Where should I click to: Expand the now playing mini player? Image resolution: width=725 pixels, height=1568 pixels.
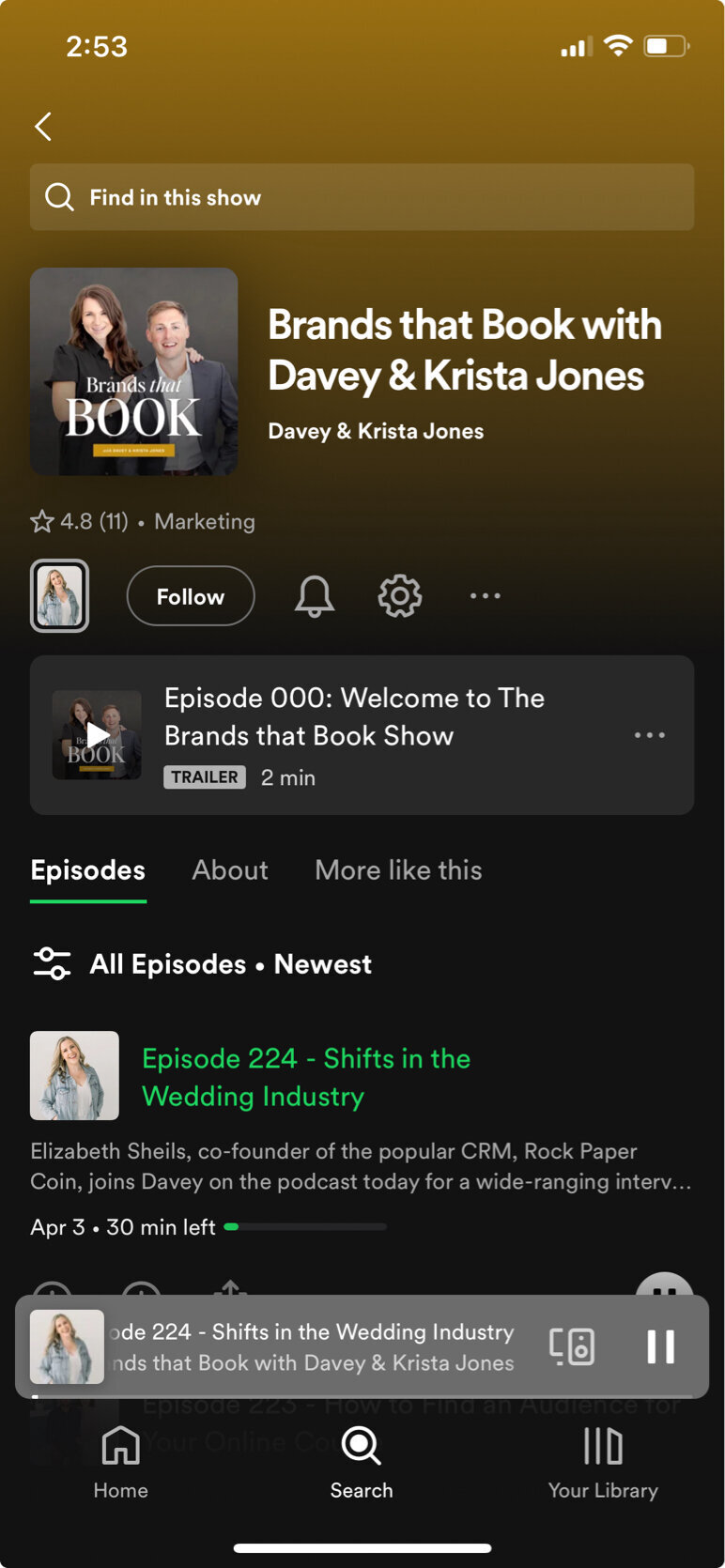310,1346
